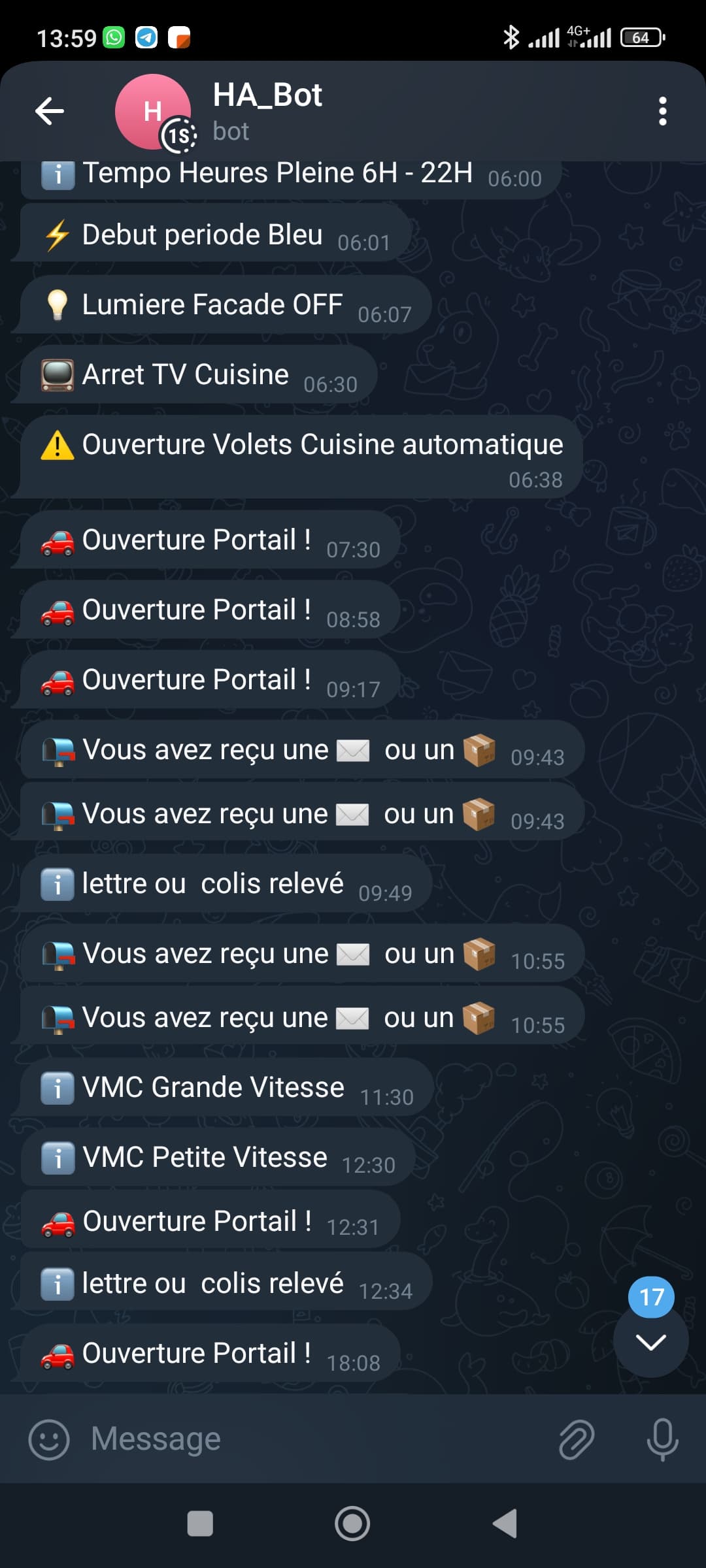706x1568 pixels.
Task: Go back to the chat list
Action: [x=50, y=111]
